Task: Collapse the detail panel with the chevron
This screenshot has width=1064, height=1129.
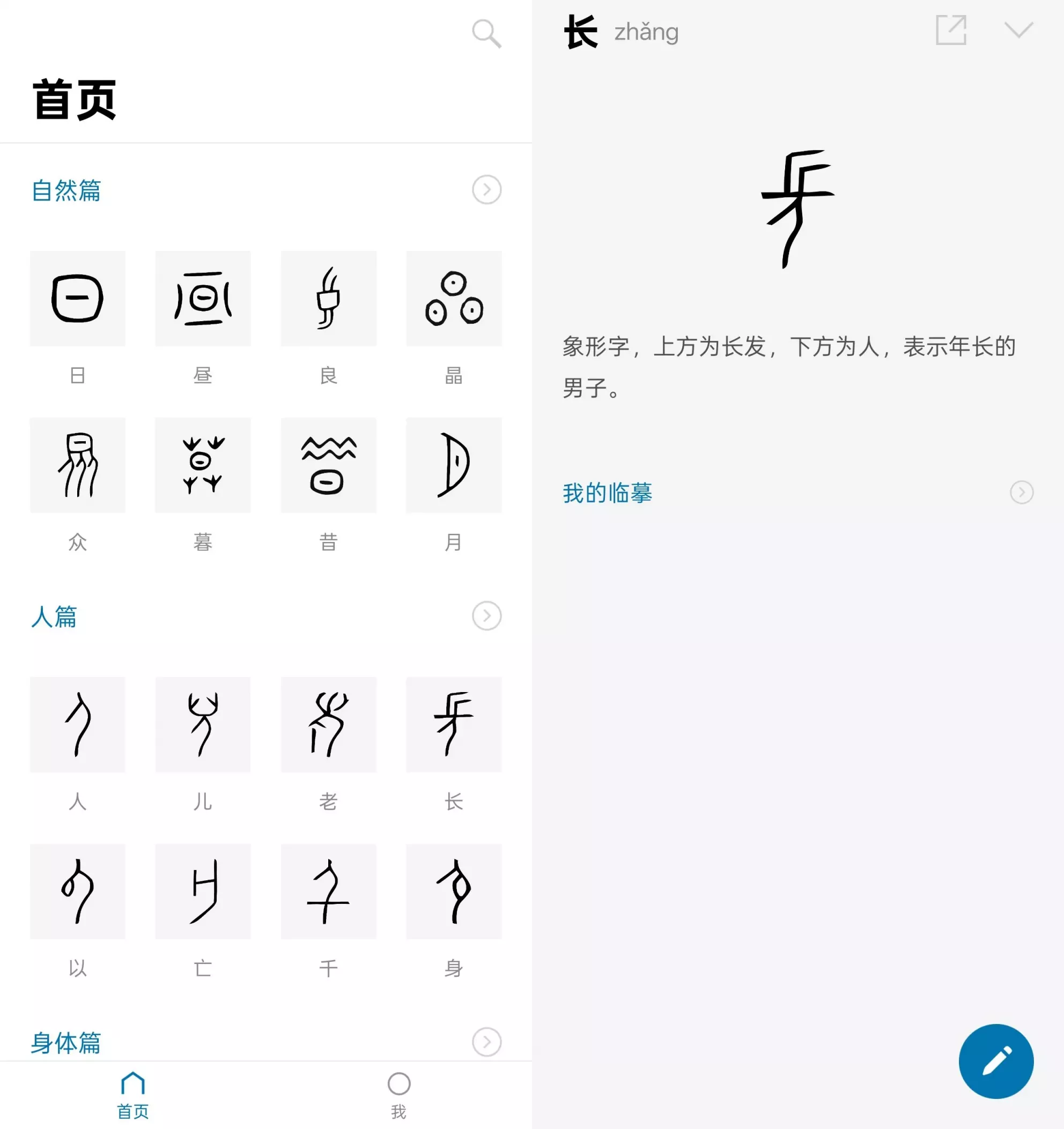Action: [x=1018, y=30]
